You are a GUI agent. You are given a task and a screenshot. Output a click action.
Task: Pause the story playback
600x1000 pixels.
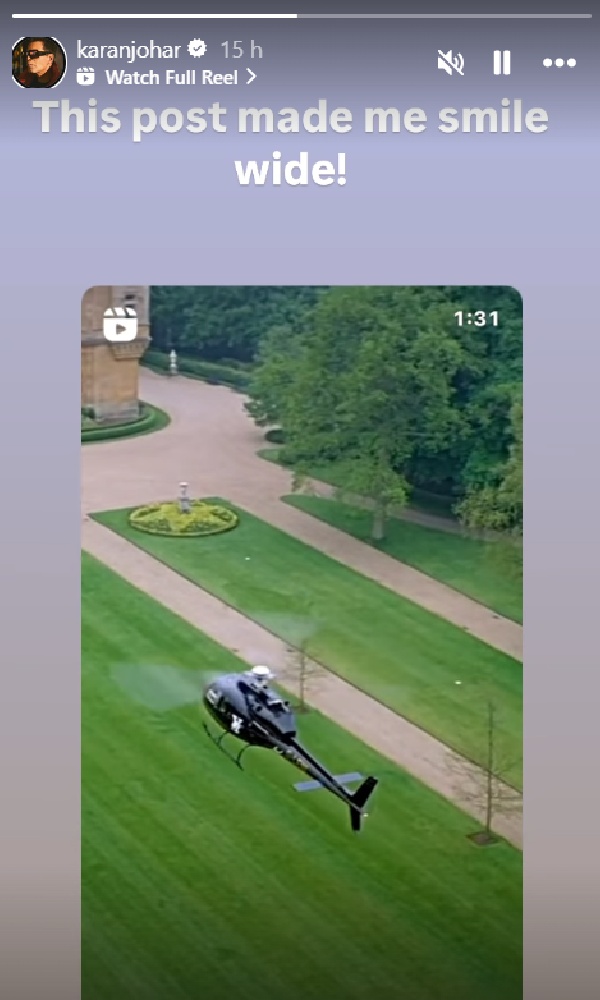point(502,63)
